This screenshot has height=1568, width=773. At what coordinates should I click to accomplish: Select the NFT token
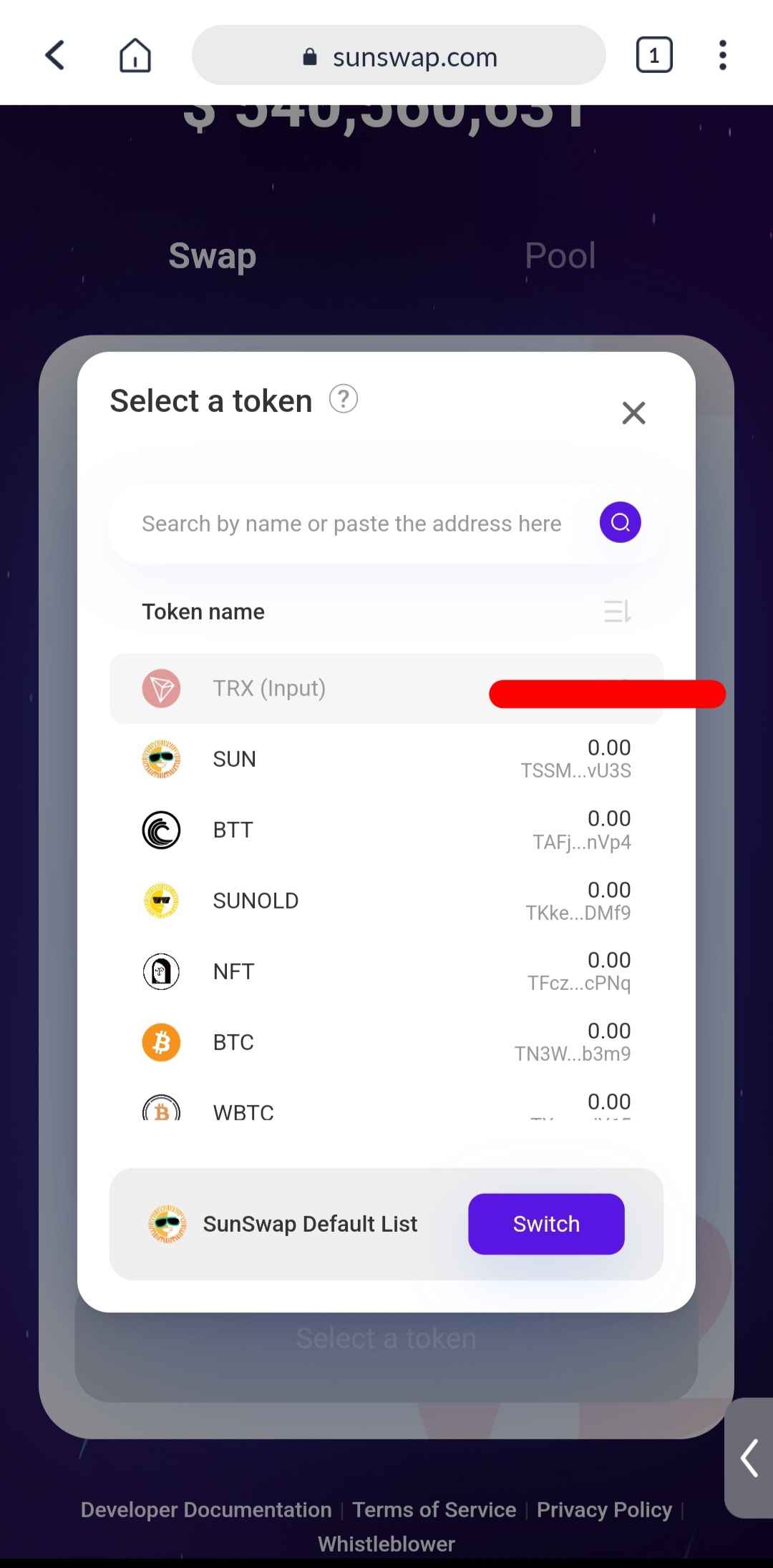point(386,971)
